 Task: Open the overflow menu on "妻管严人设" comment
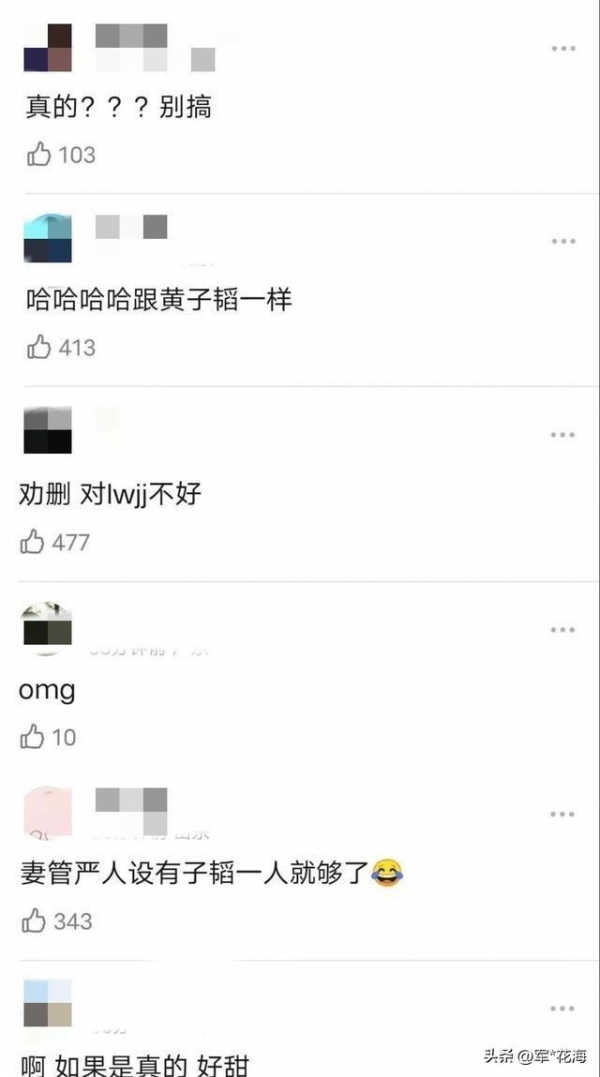(x=563, y=814)
